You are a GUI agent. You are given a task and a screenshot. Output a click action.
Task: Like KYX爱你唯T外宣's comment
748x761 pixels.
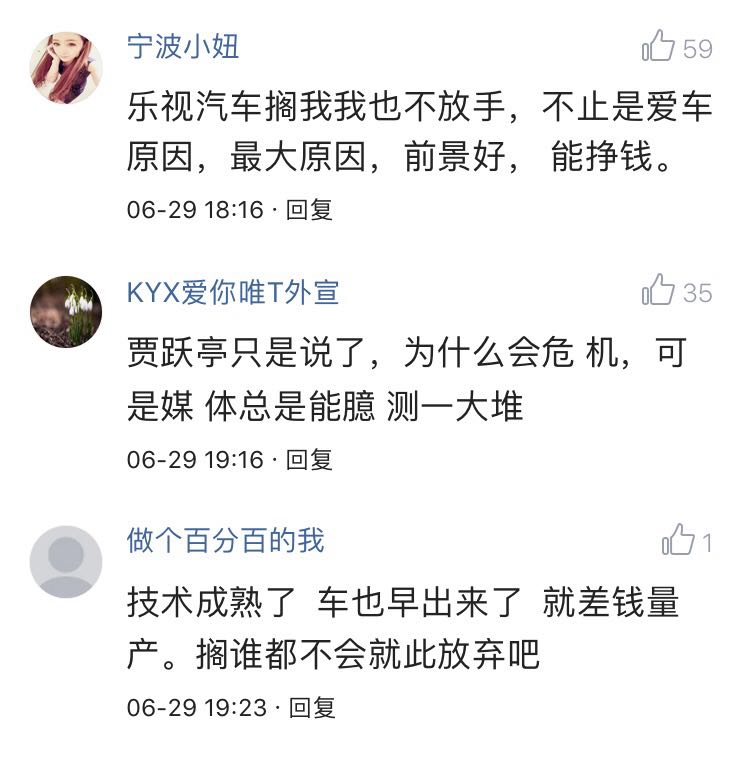658,291
